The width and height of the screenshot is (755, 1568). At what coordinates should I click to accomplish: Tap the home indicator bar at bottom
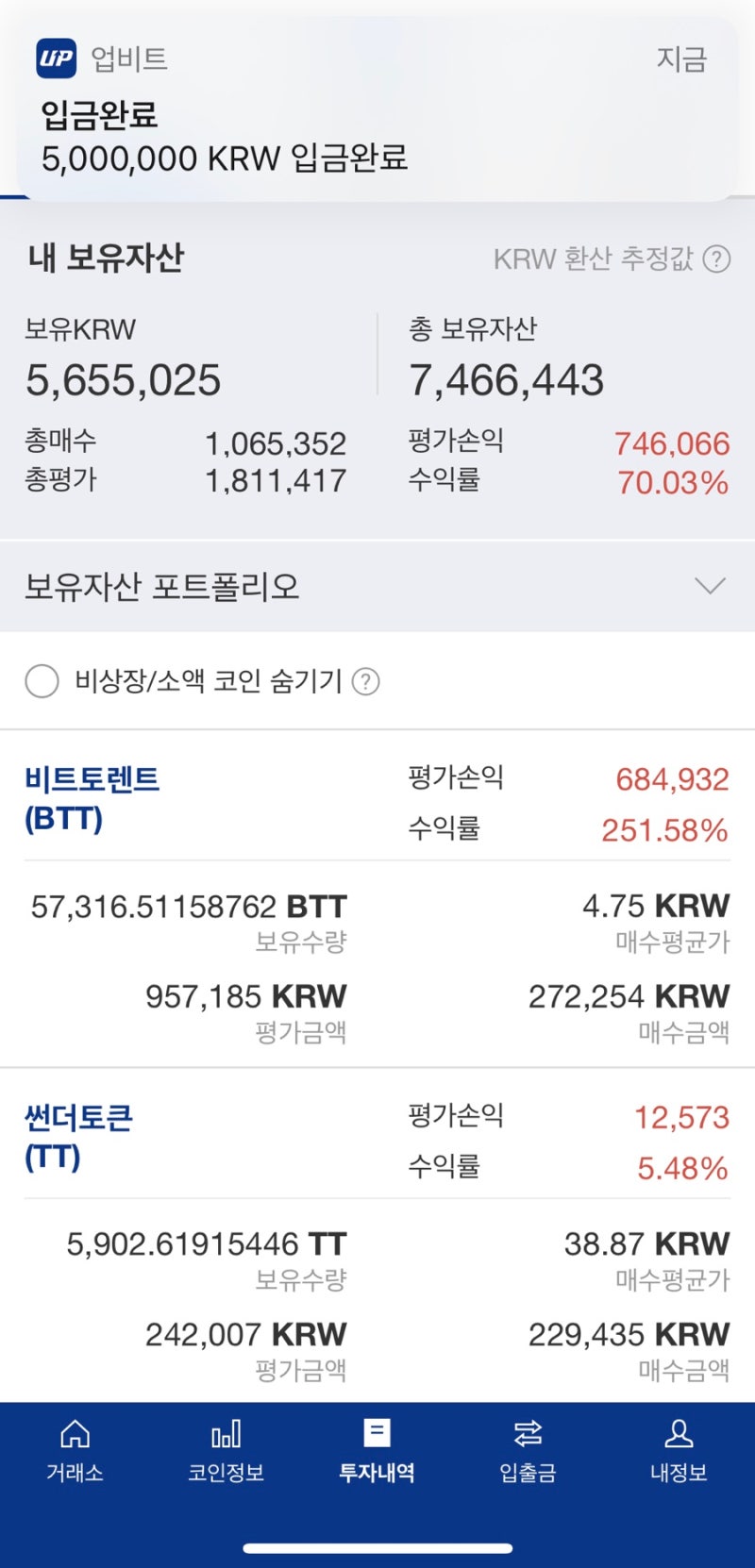[377, 1547]
